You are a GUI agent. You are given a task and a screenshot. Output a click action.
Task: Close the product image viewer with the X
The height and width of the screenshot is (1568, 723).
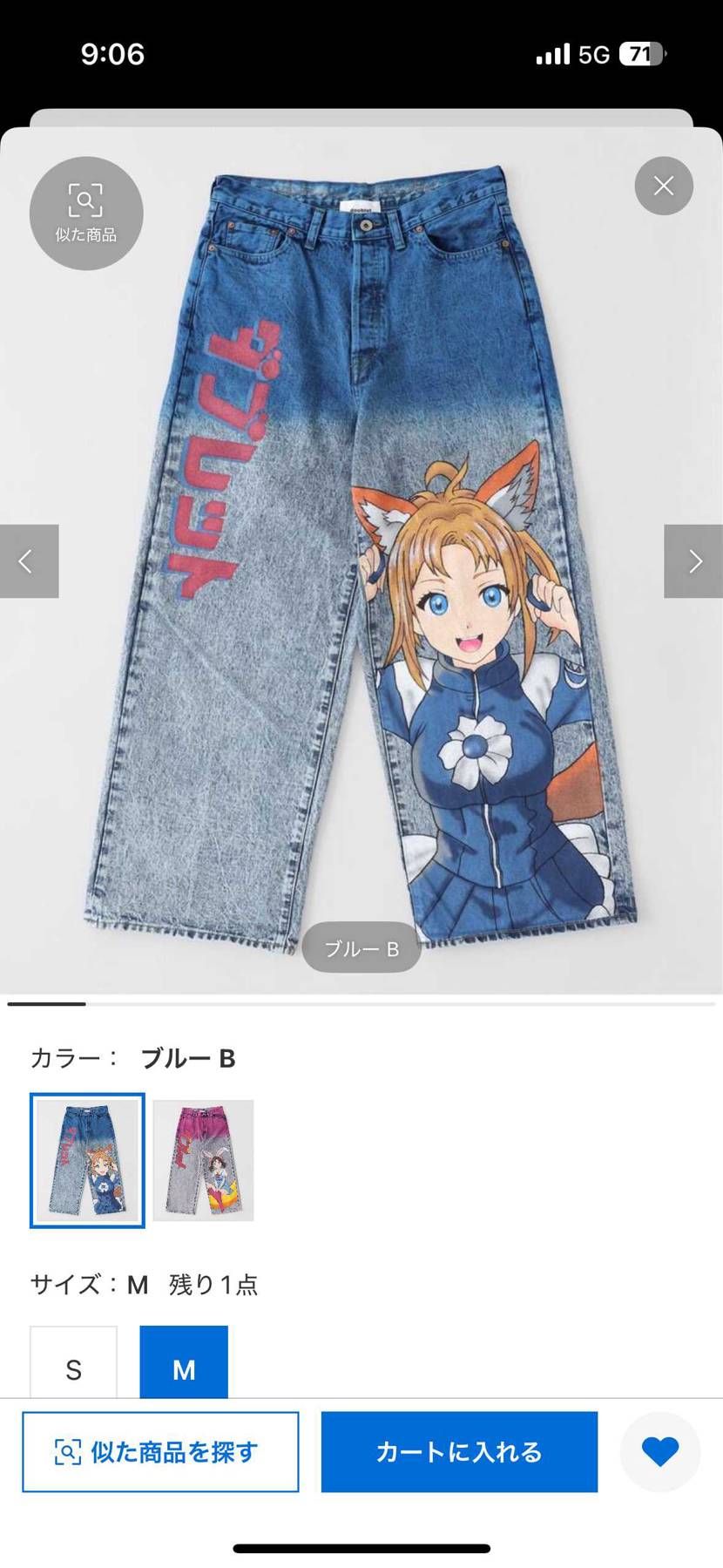(x=664, y=186)
